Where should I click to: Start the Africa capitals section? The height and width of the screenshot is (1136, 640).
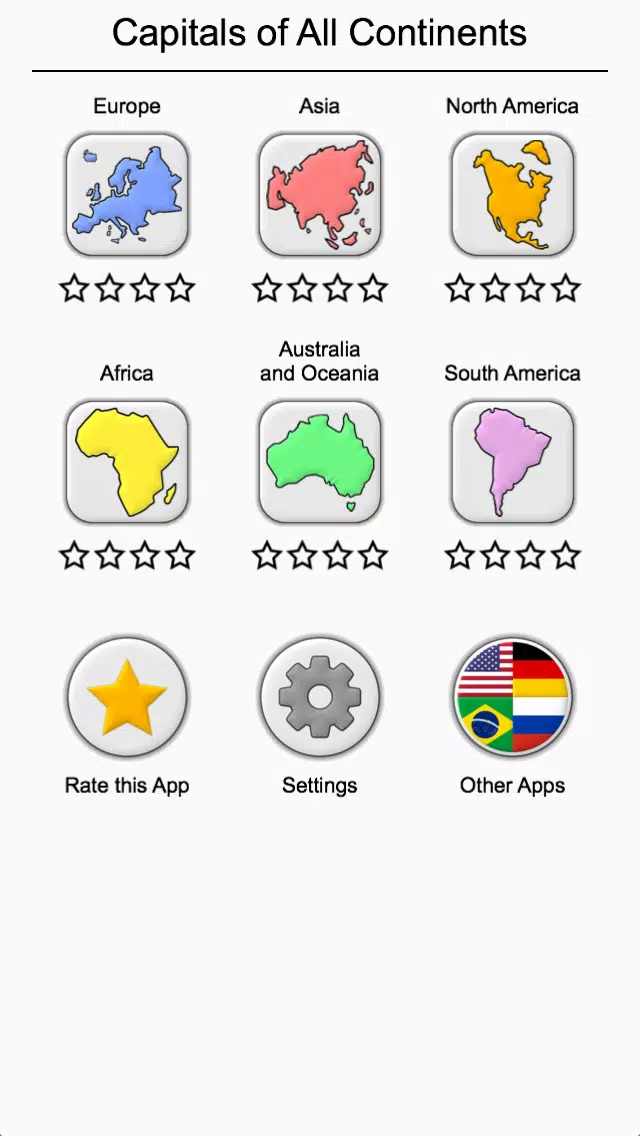tap(127, 462)
